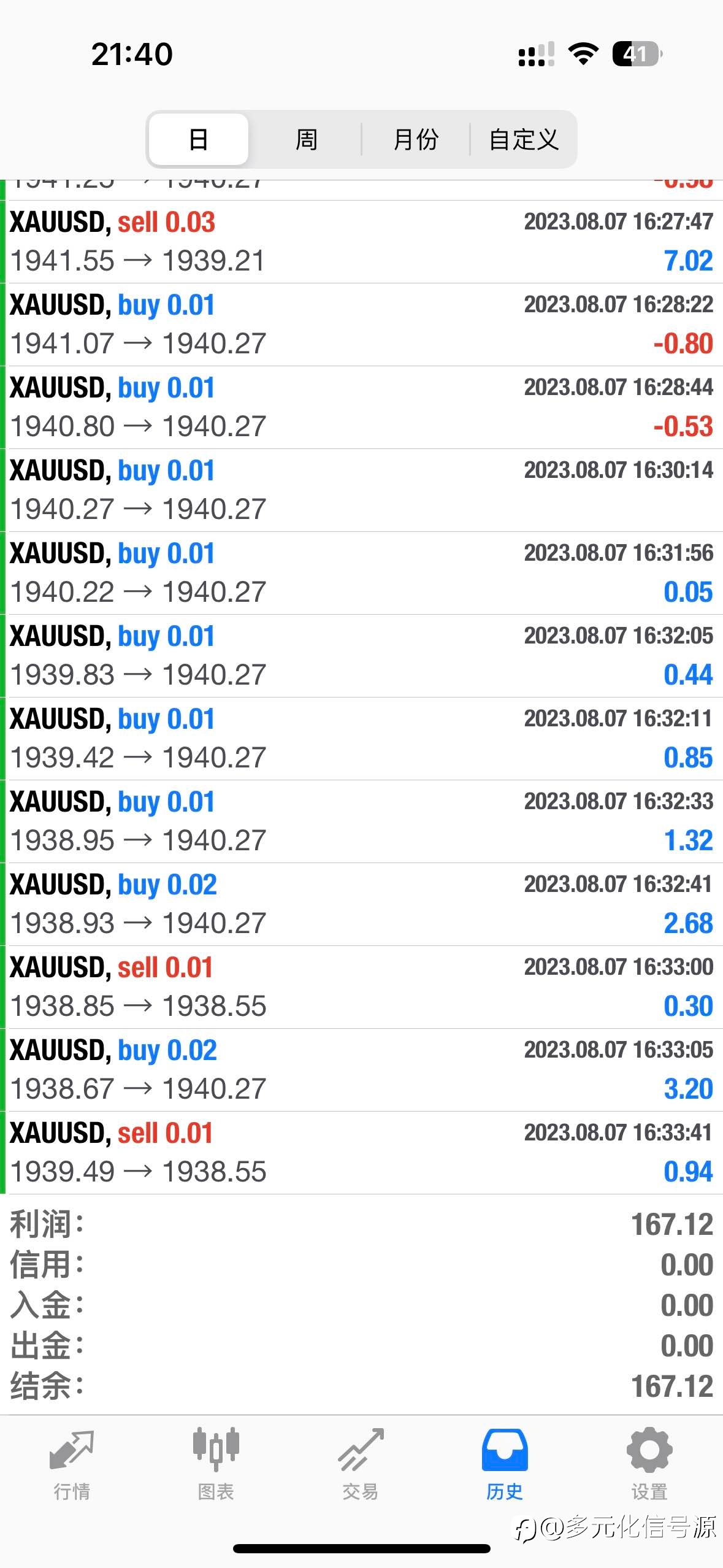Select the 日 period tab
This screenshot has width=723, height=1568.
198,139
